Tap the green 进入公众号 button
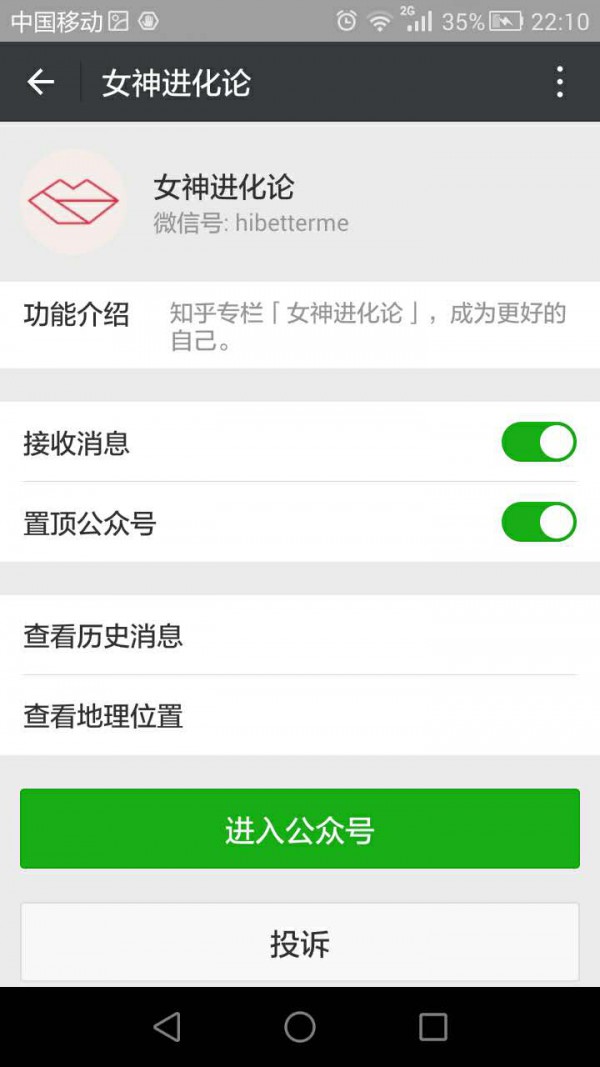600x1067 pixels. [300, 829]
